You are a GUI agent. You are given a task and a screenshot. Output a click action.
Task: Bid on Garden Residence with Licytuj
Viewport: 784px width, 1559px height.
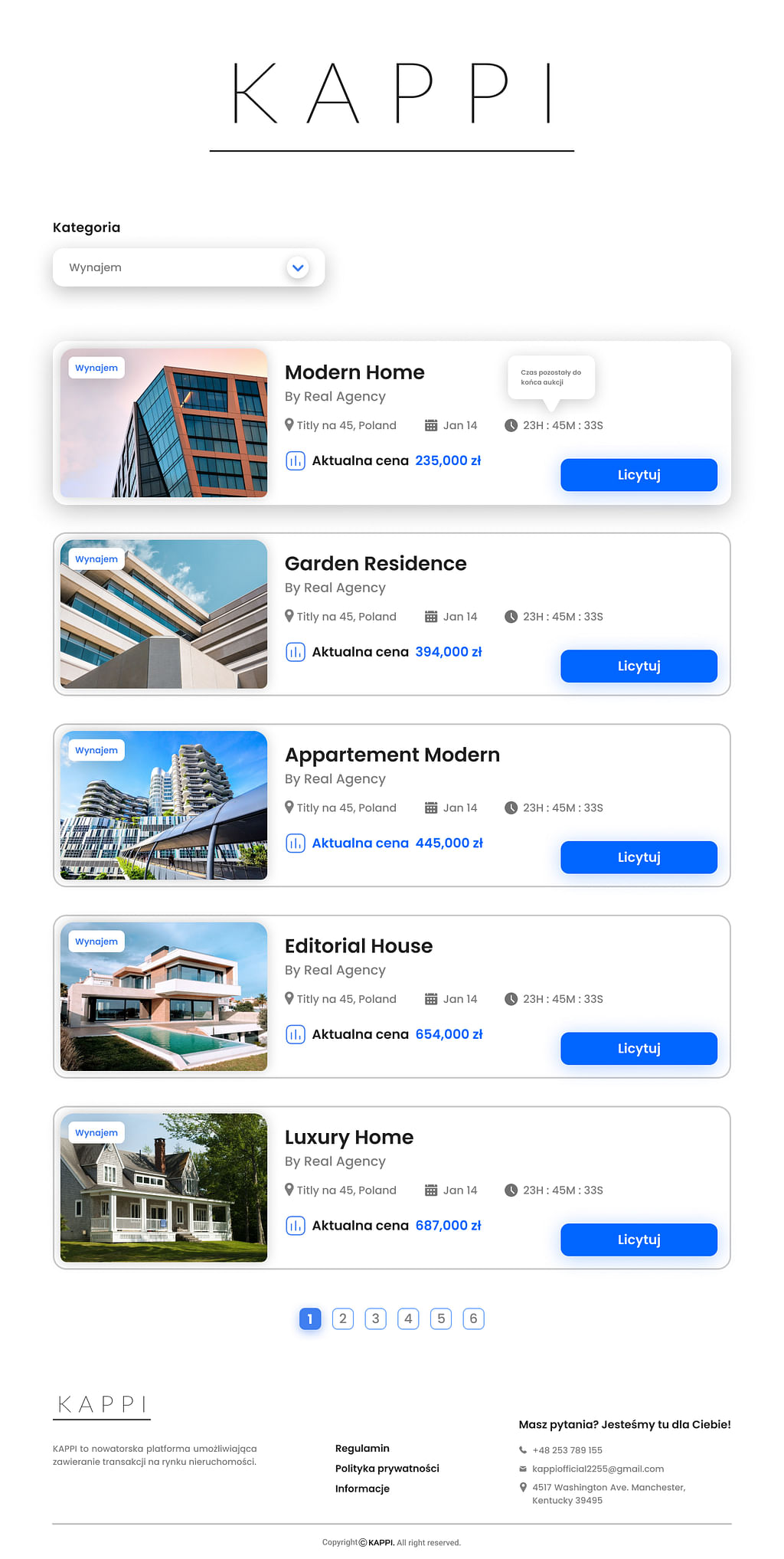[639, 666]
